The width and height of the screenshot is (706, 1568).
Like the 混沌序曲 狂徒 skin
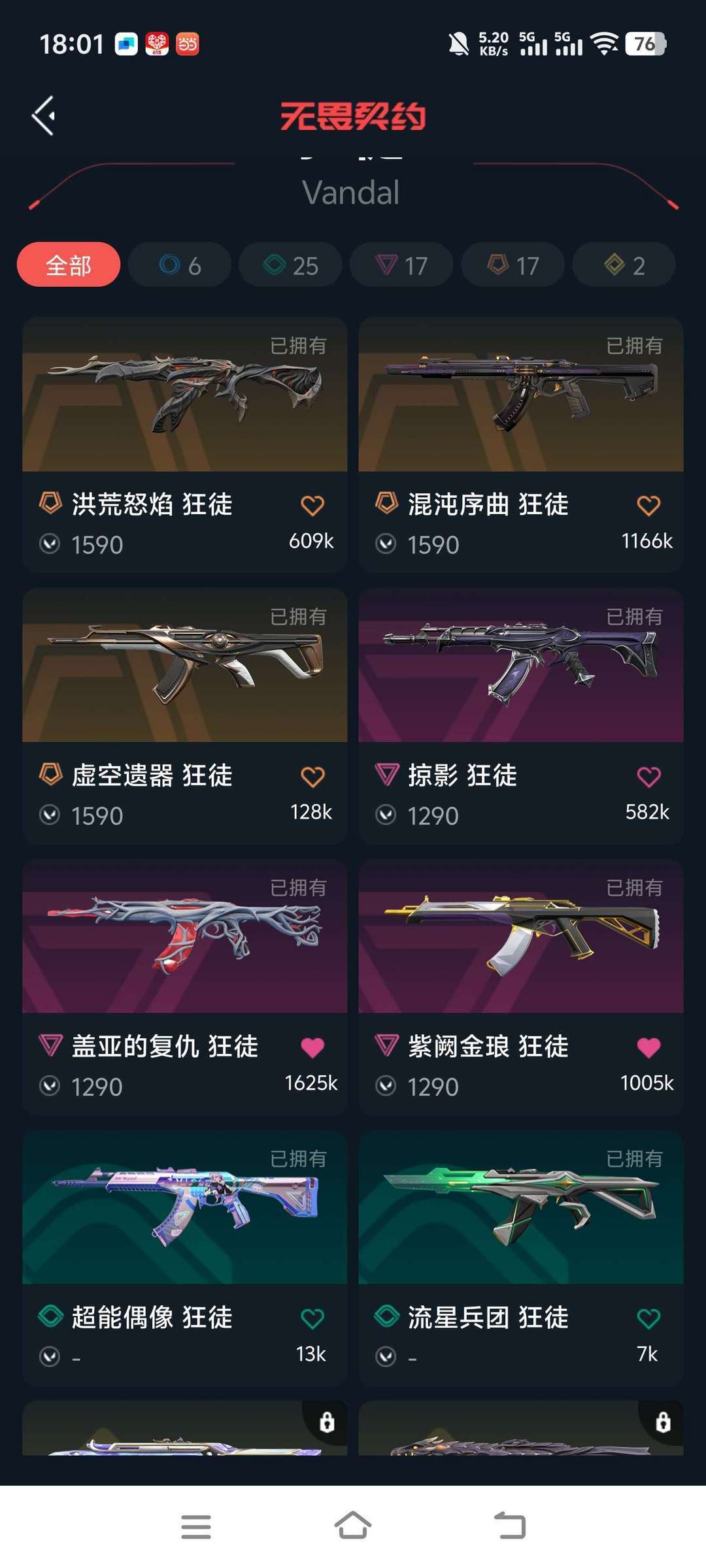click(x=648, y=505)
